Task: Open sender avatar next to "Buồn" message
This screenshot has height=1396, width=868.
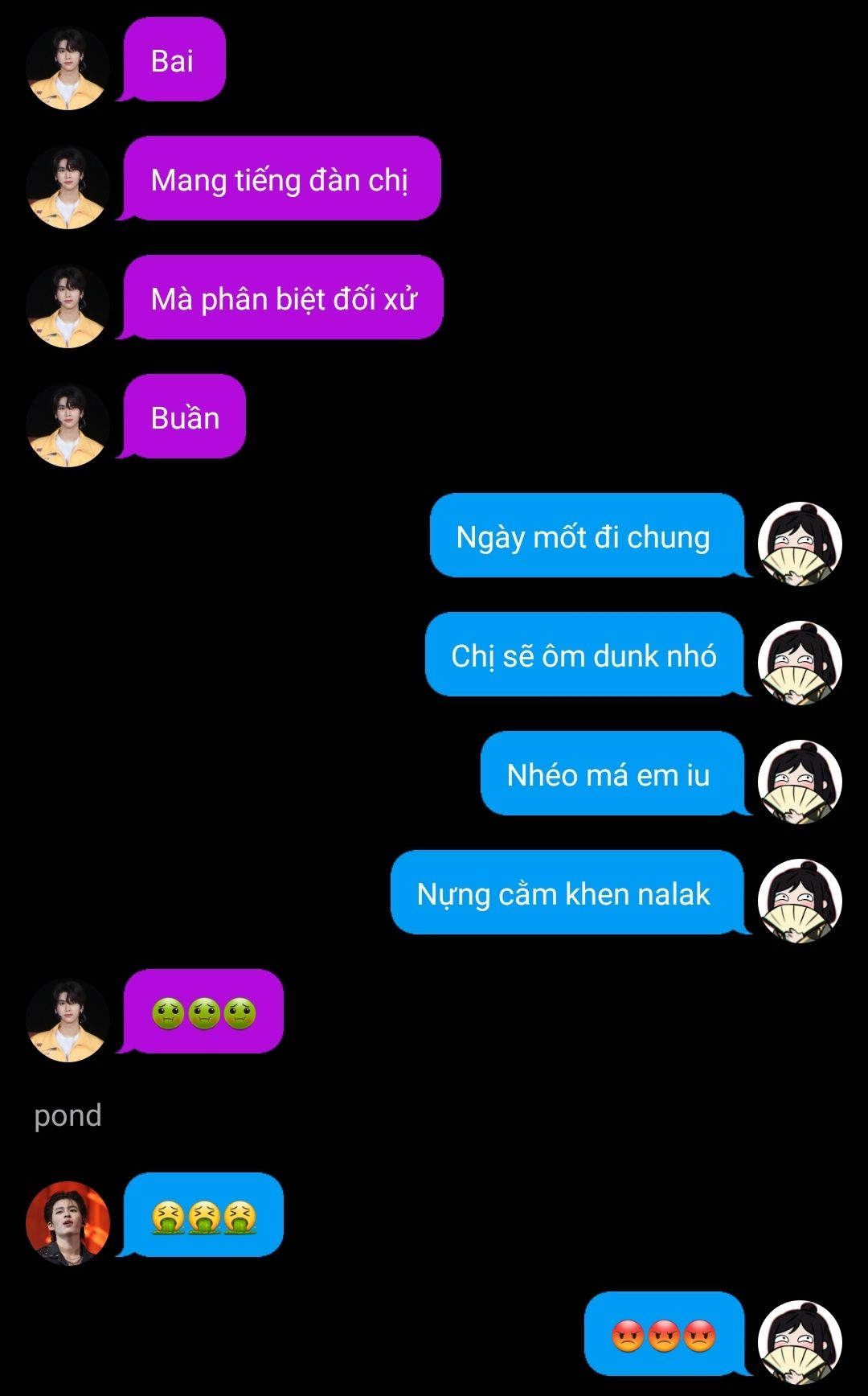Action: 68,425
